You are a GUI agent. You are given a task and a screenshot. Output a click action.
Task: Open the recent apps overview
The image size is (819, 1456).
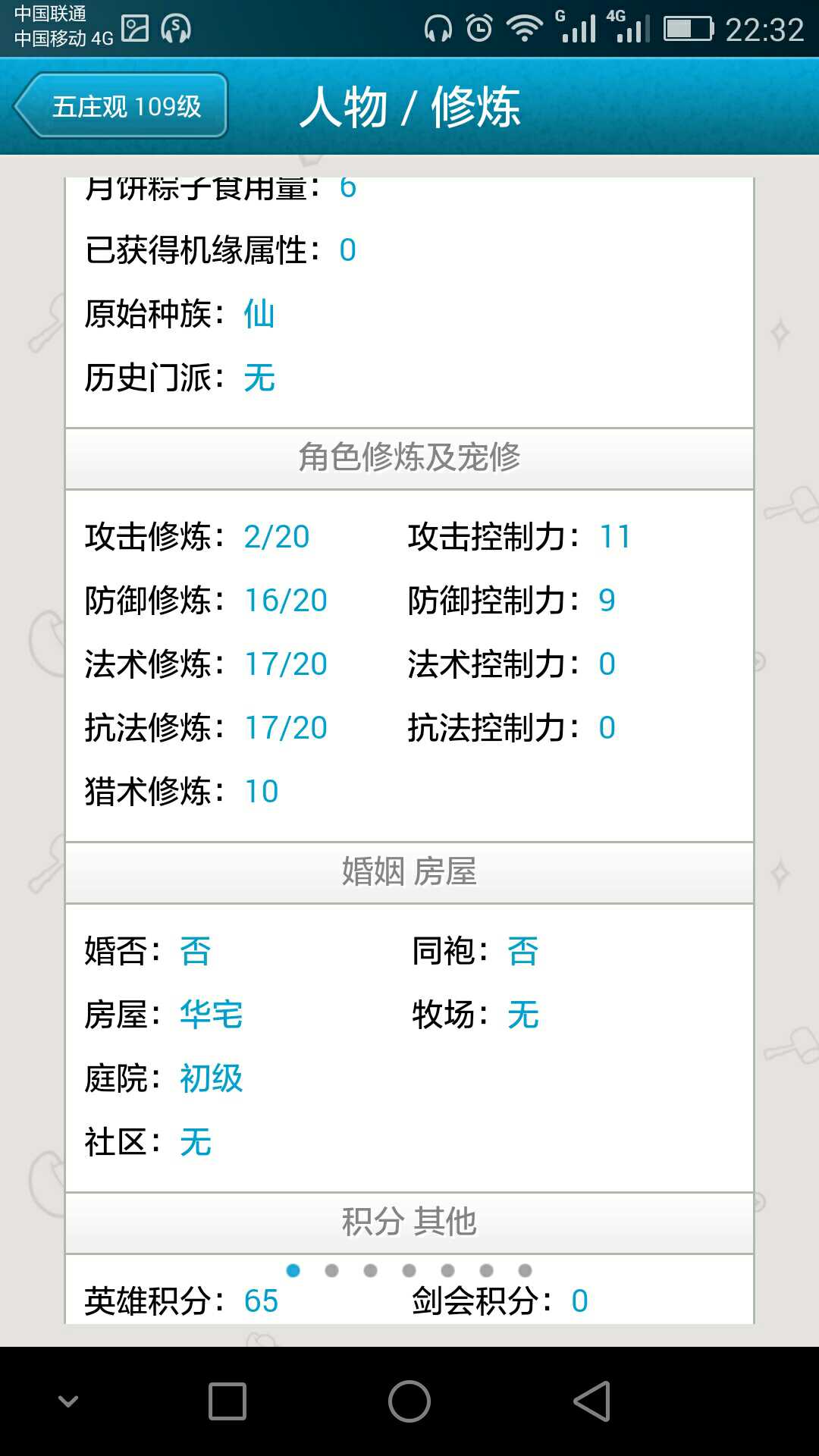(227, 1401)
